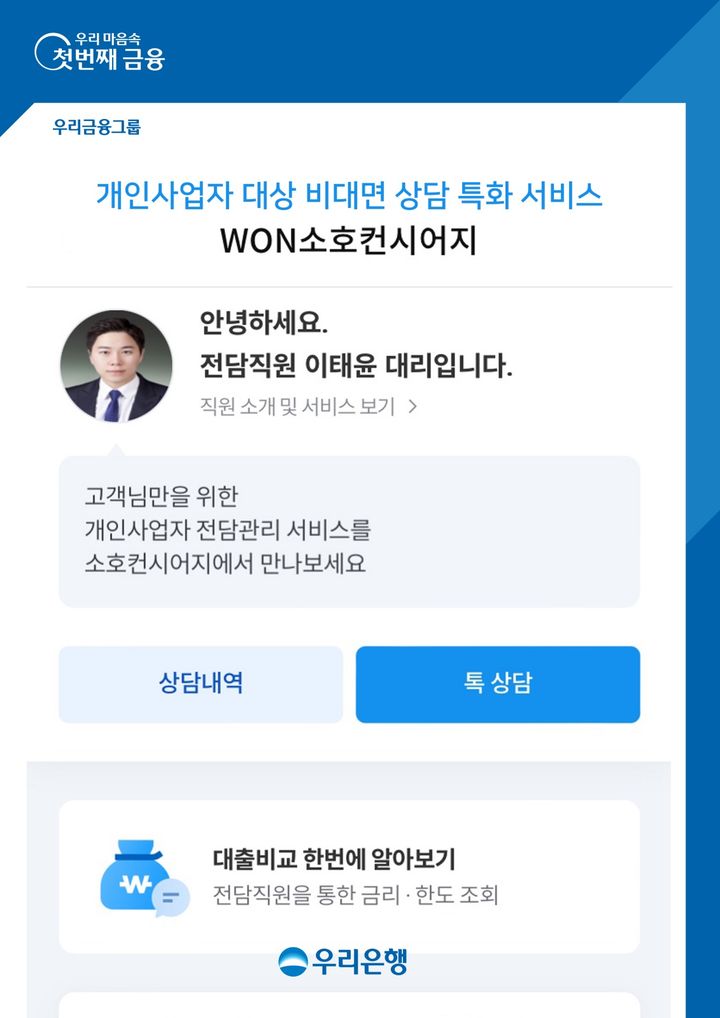Select the money bag loan comparison icon
This screenshot has height=1018, width=720.
pyautogui.click(x=134, y=878)
